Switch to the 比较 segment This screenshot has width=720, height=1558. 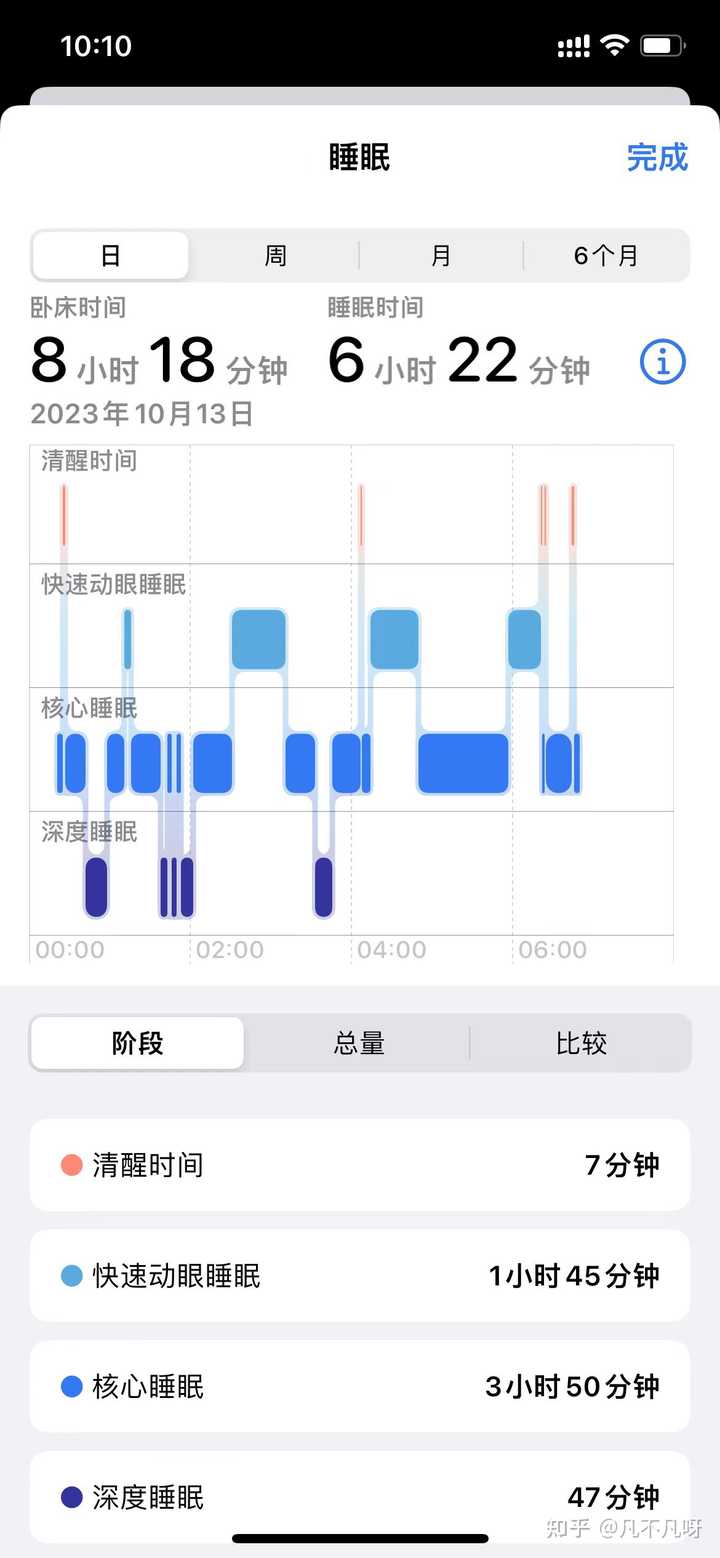tap(581, 1043)
